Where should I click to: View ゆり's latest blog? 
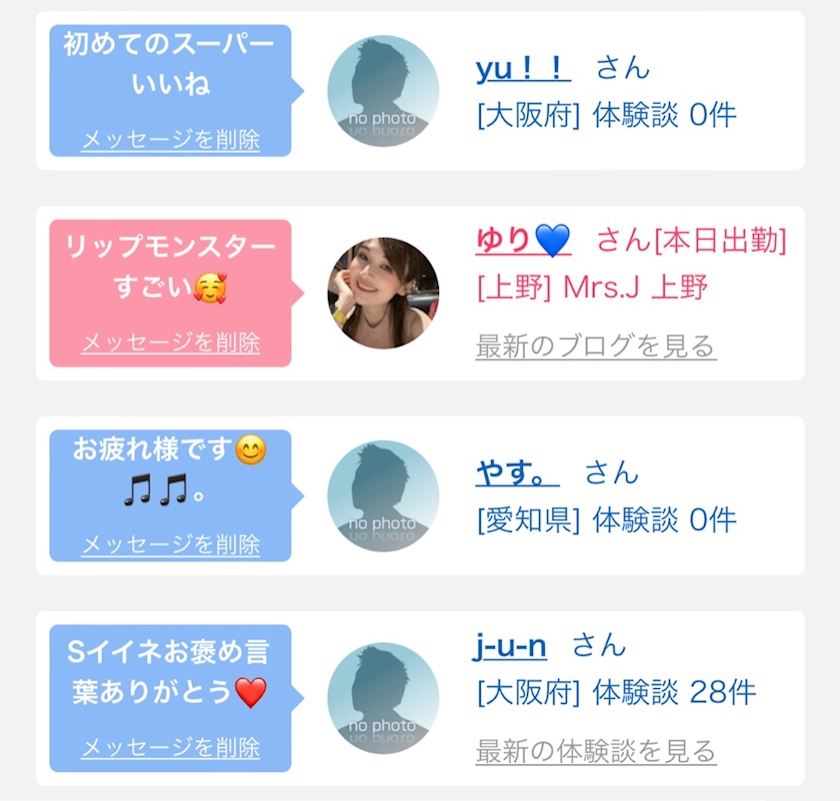pos(596,346)
